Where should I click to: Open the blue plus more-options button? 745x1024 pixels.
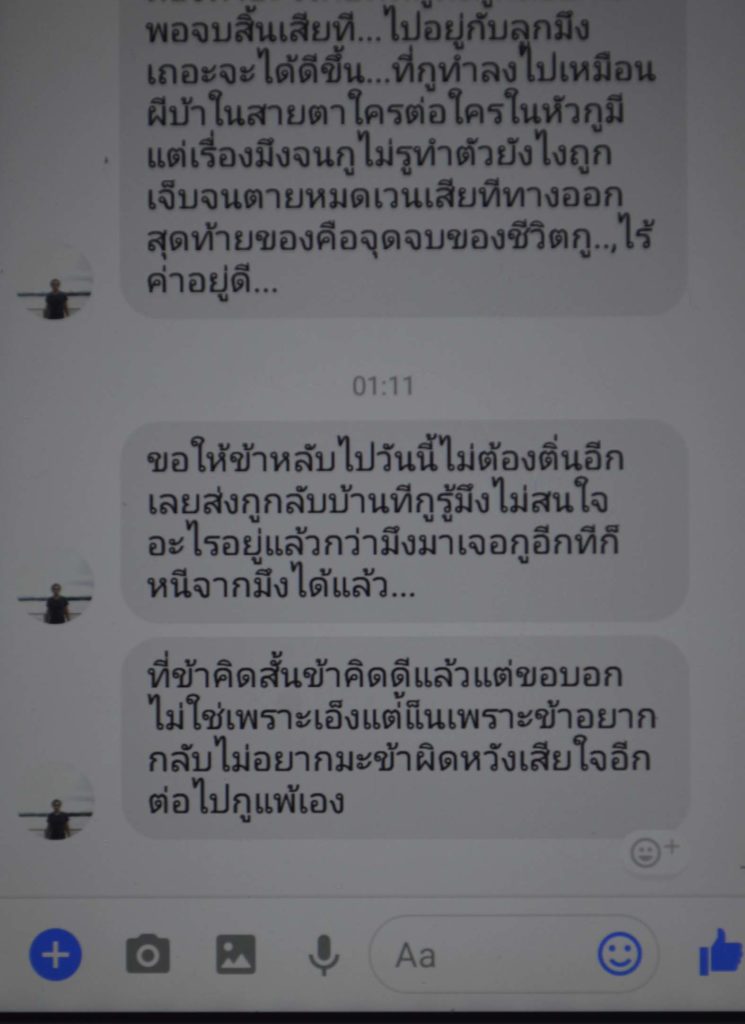[x=55, y=954]
